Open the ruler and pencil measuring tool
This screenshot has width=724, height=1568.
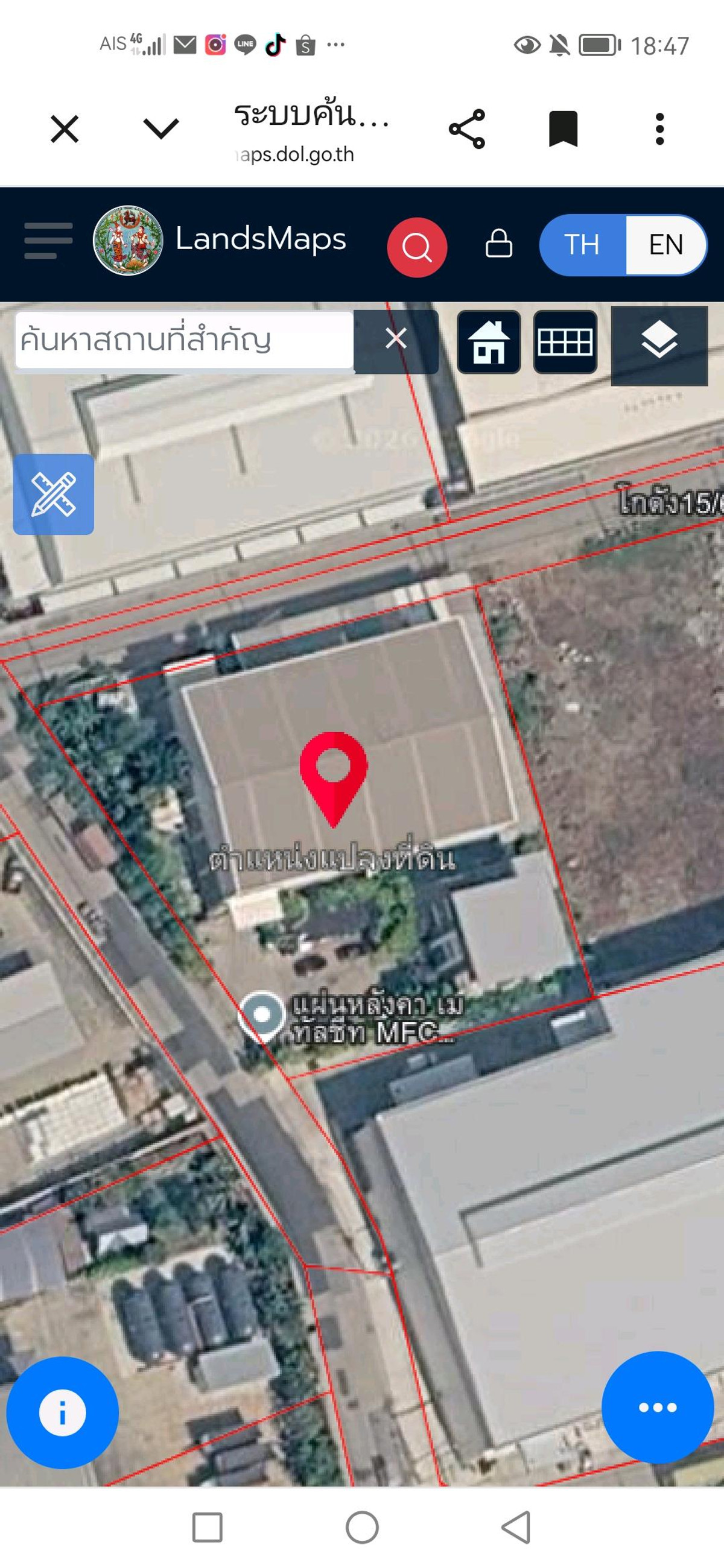[x=54, y=495]
